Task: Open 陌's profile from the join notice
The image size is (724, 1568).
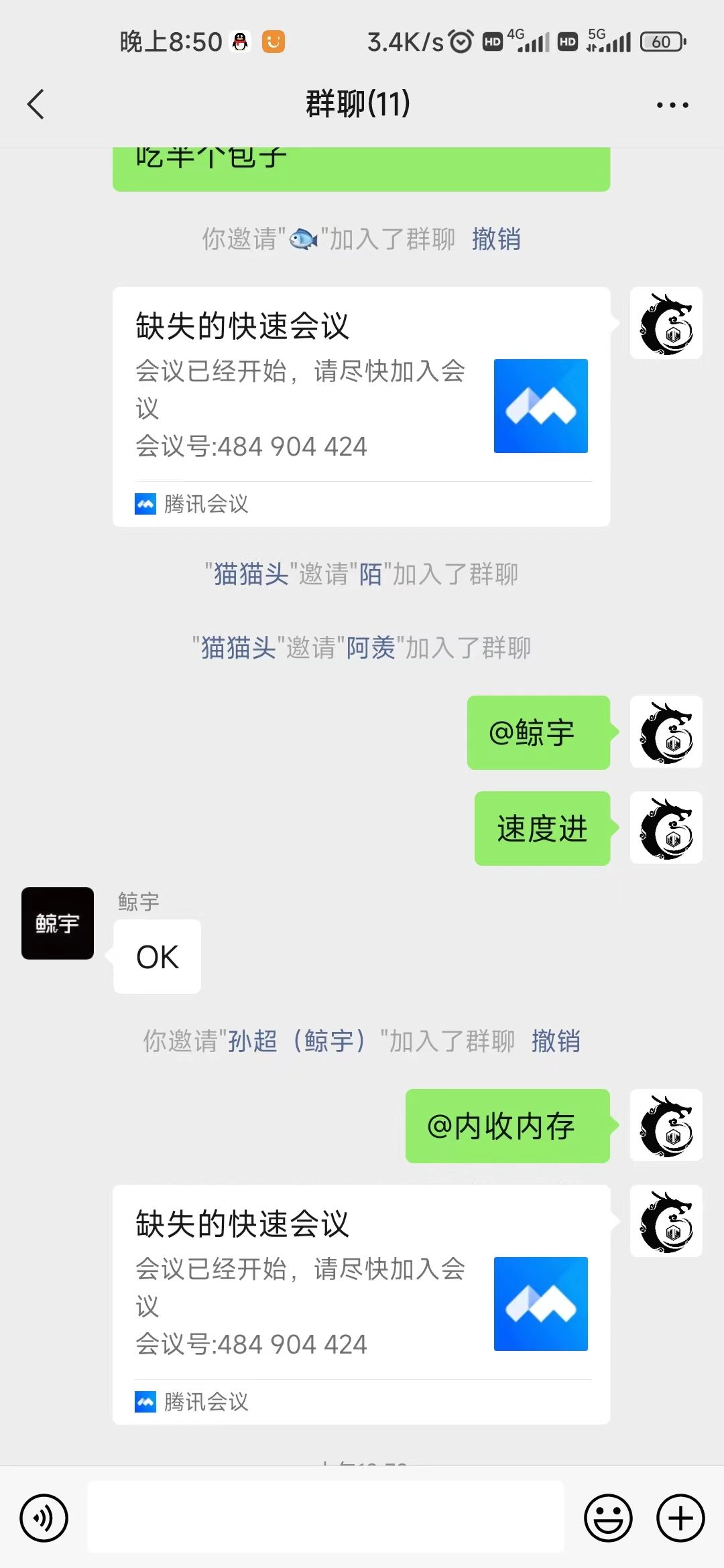Action: 371,574
